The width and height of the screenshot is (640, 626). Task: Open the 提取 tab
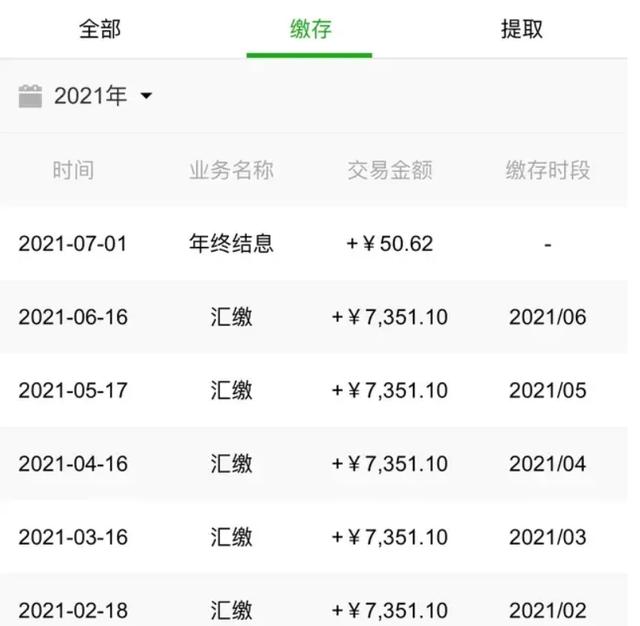521,28
